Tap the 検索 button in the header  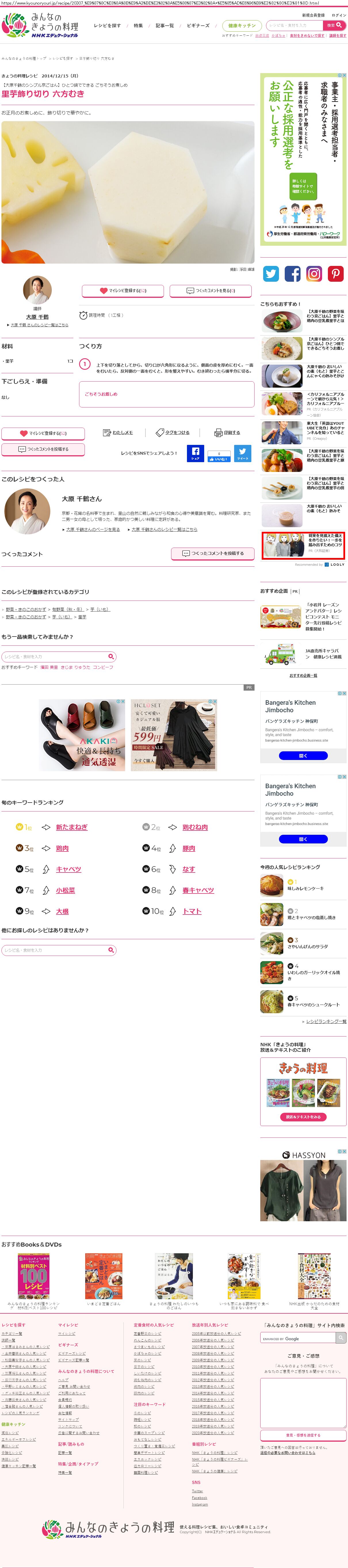(x=334, y=26)
